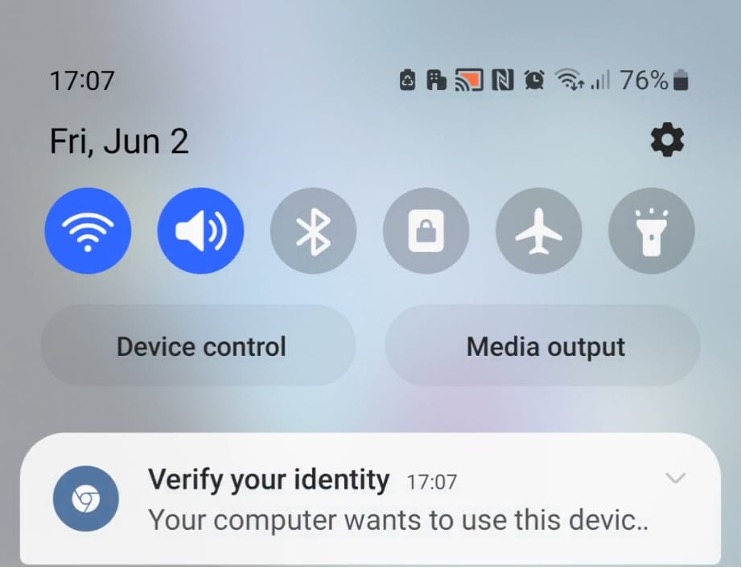Open Media output
The image size is (742, 568).
click(545, 346)
